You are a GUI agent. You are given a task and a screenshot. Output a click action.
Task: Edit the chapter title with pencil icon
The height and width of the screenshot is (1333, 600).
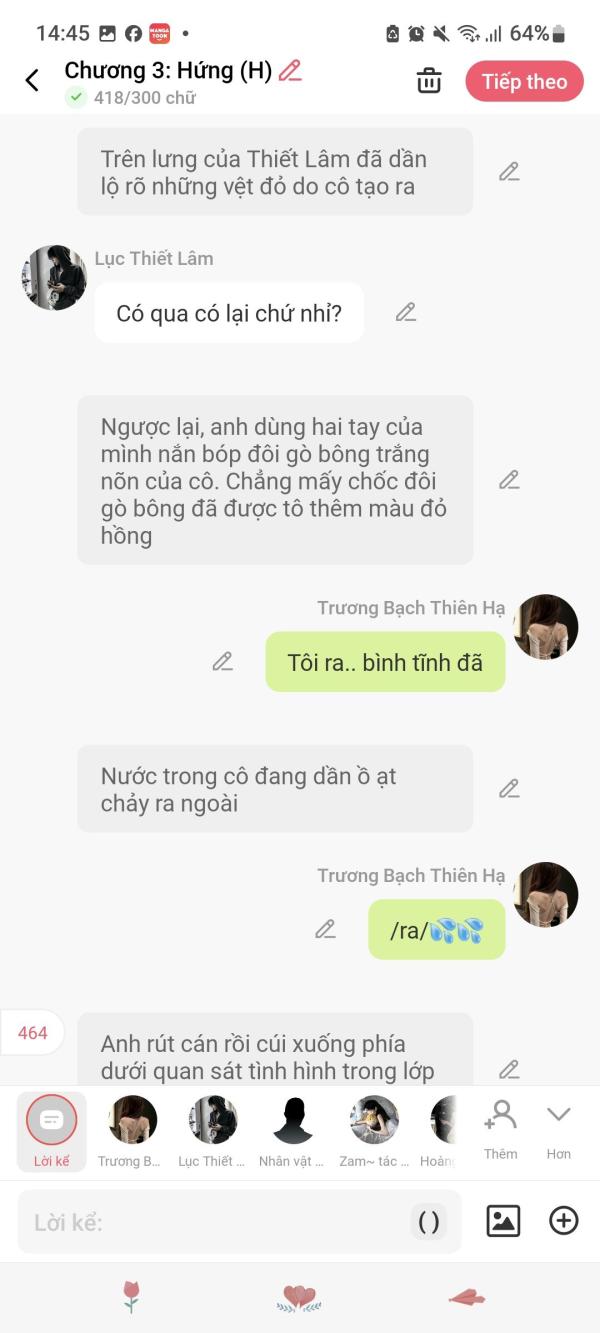click(290, 71)
